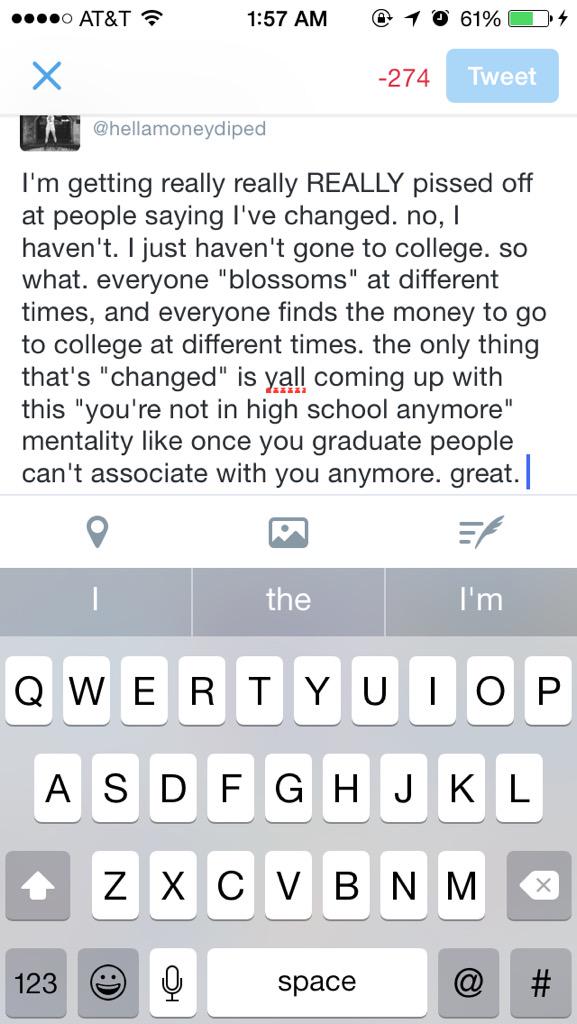
Task: Choose the "I'm" keyboard suggestion
Action: pos(481,601)
